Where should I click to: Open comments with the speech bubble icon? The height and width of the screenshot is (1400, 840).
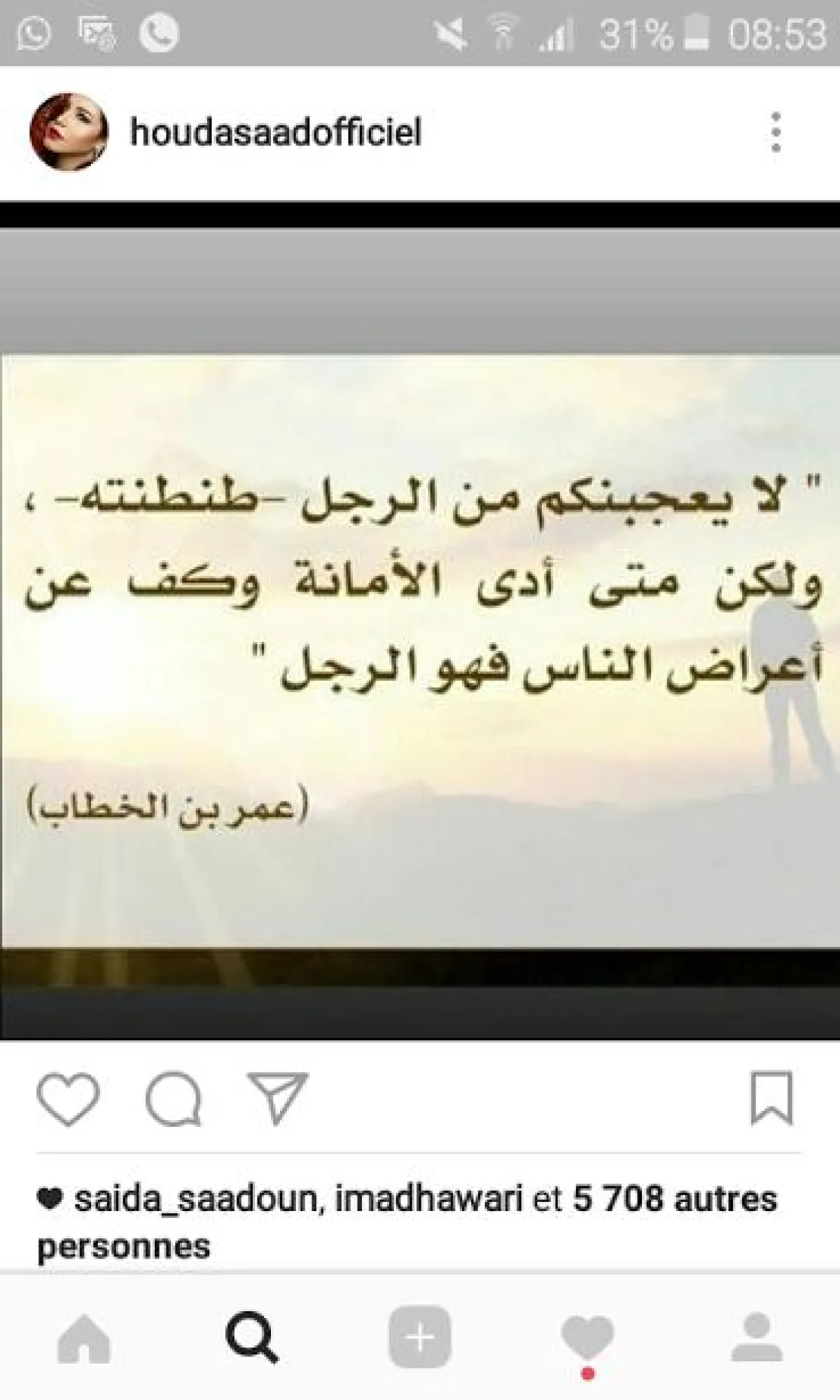coord(173,1098)
